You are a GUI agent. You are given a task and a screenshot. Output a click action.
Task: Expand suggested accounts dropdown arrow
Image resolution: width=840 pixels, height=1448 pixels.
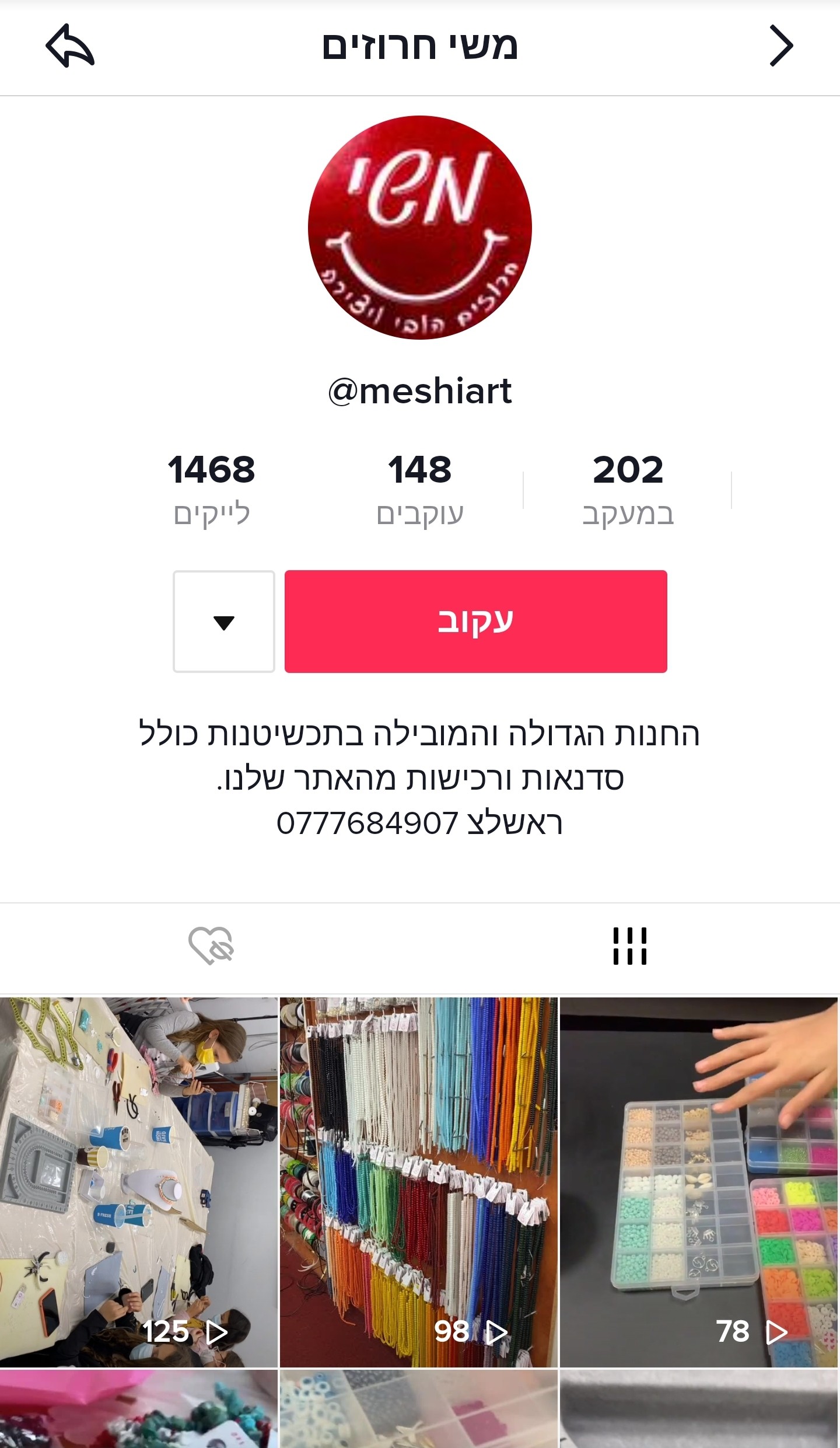[x=224, y=621]
